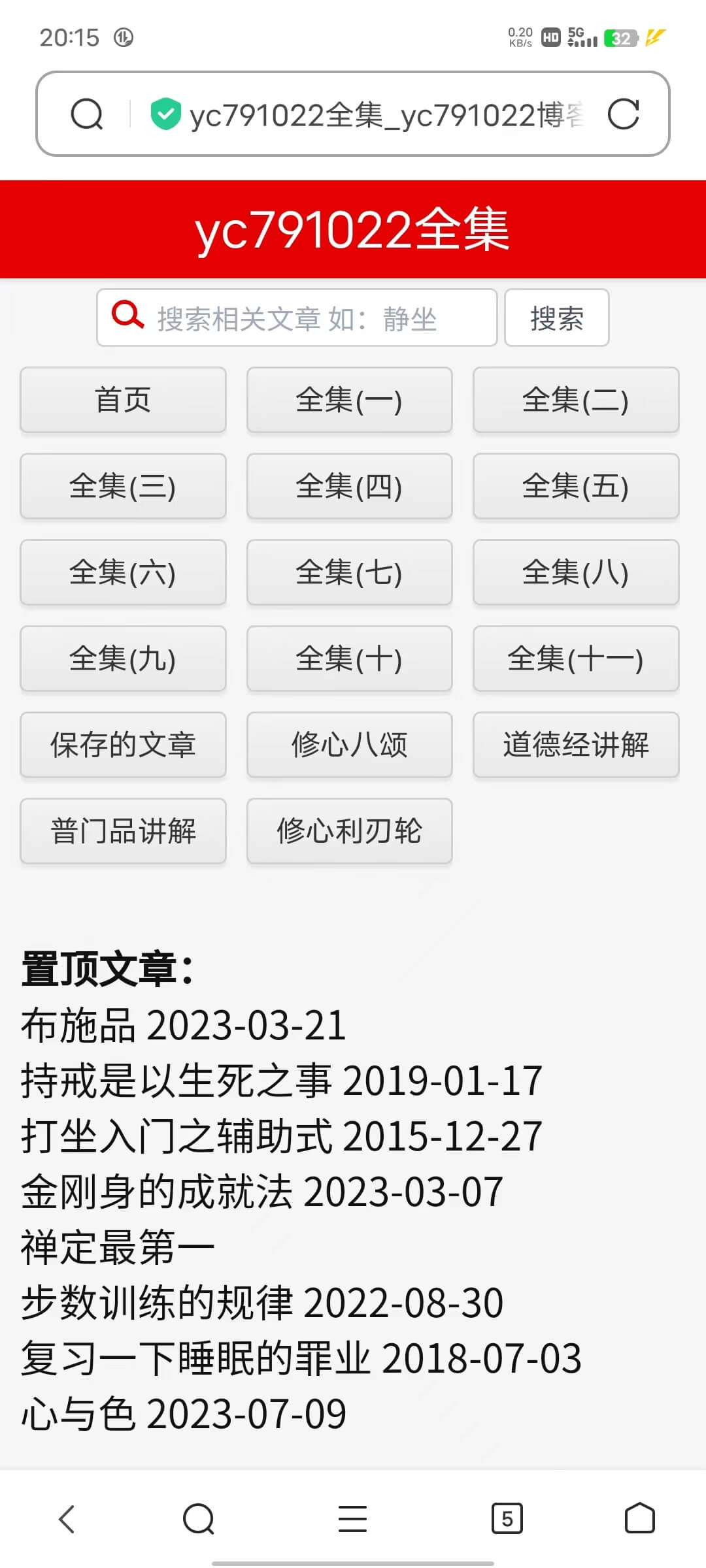
Task: Focus the article search field
Action: click(x=297, y=318)
